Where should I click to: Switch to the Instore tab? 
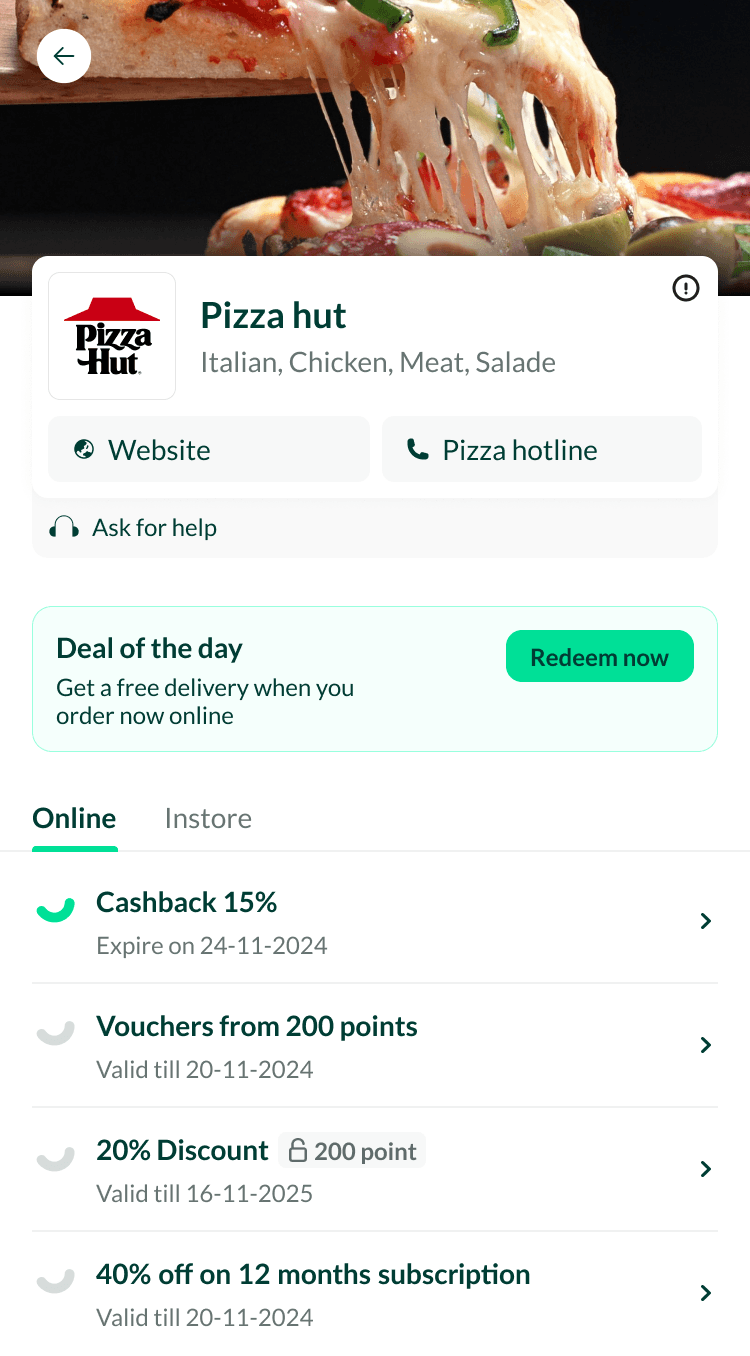208,819
